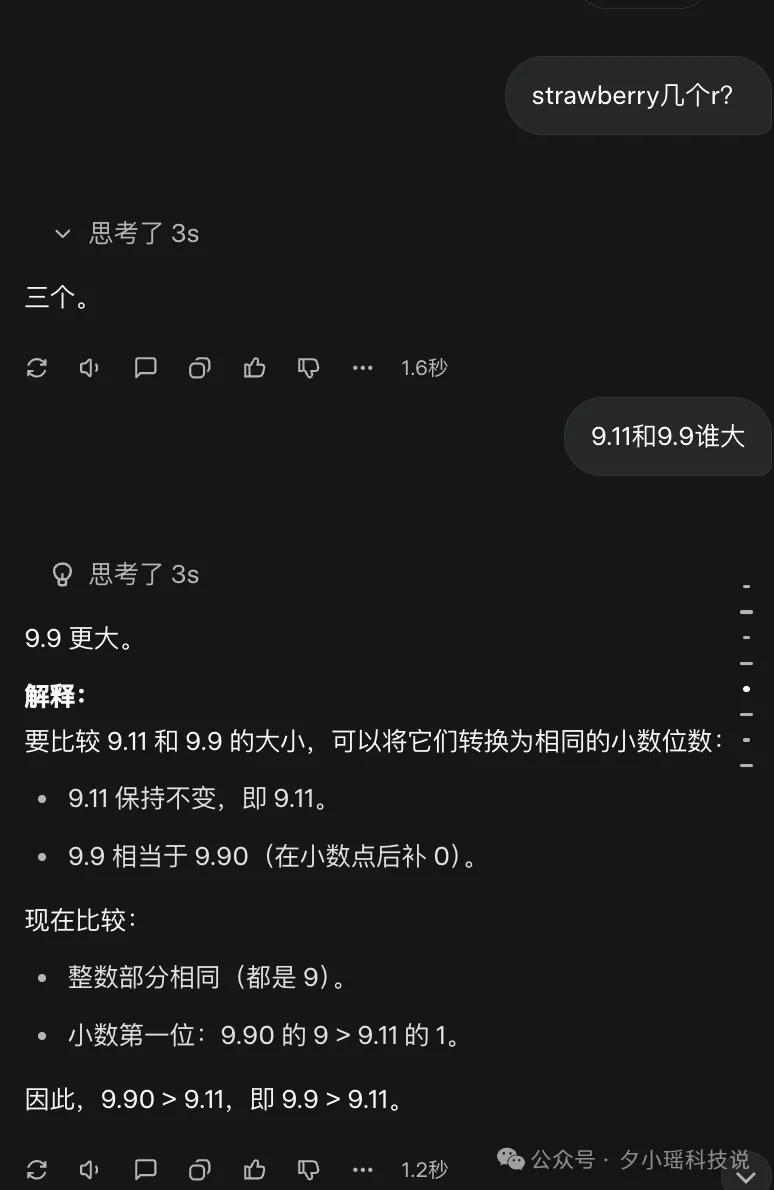774x1190 pixels.
Task: Regenerate the "三个。" answer
Action: pos(37,368)
